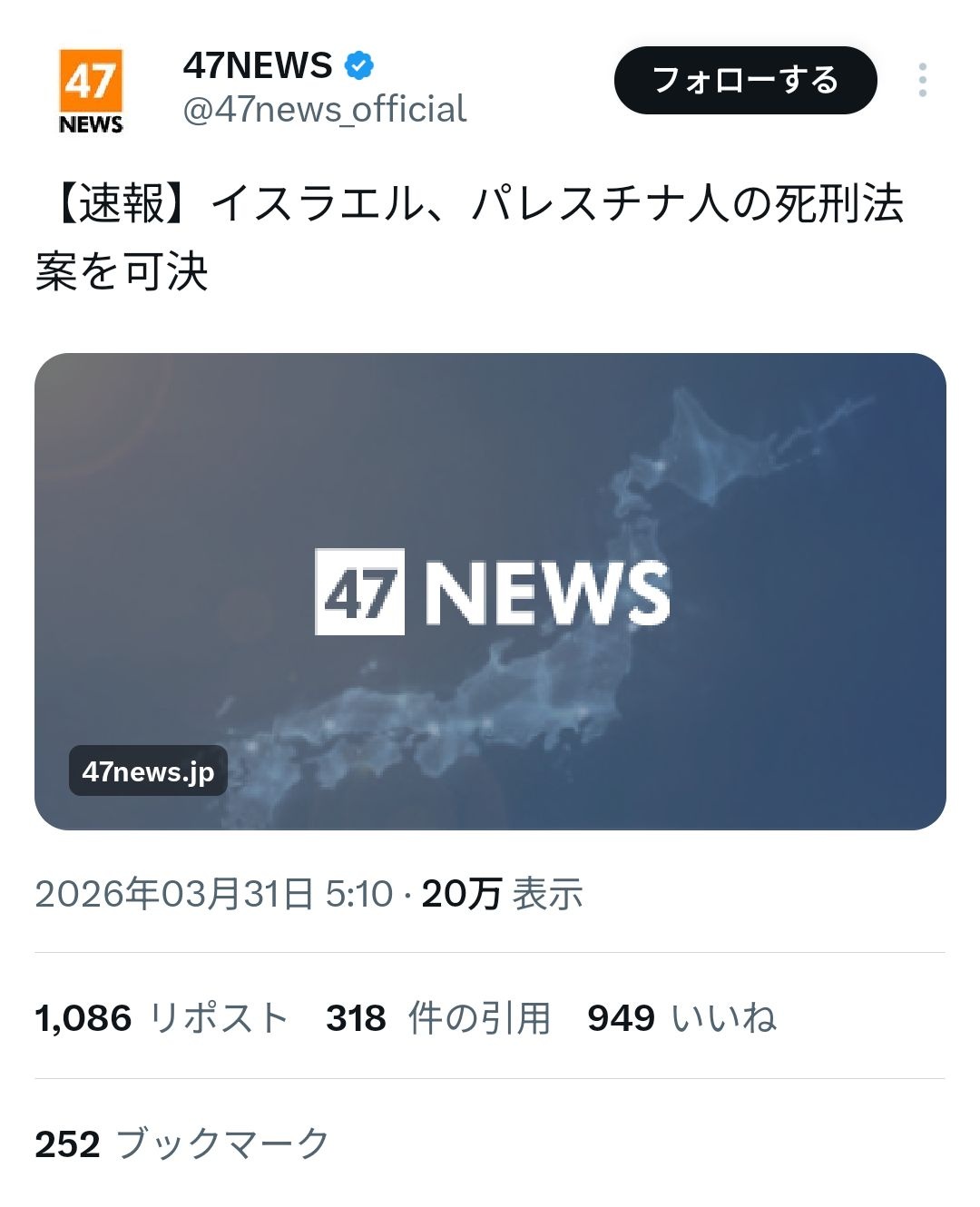Follow the 47NEWS account

point(745,80)
